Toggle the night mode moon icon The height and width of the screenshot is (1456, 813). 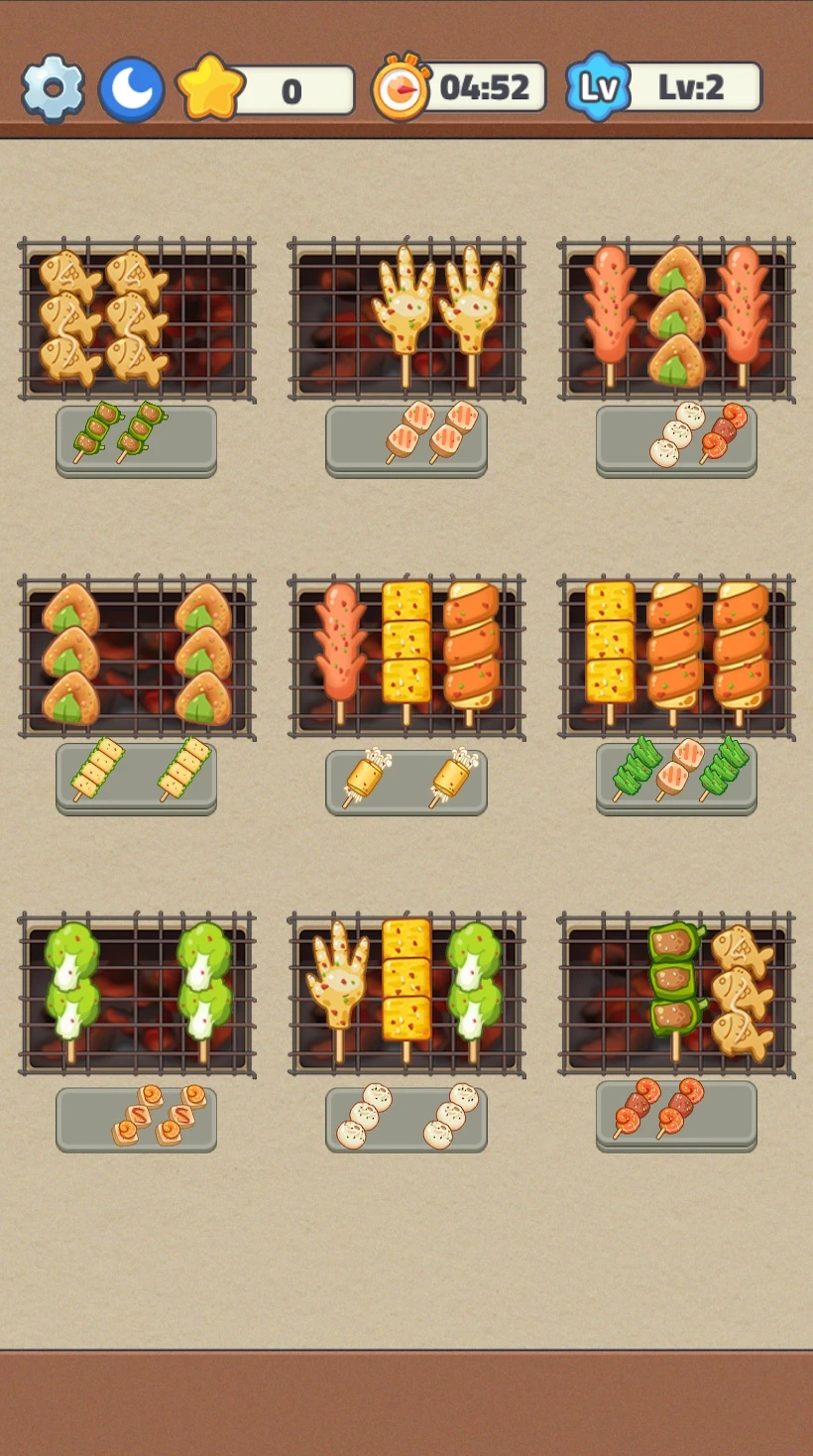[131, 89]
